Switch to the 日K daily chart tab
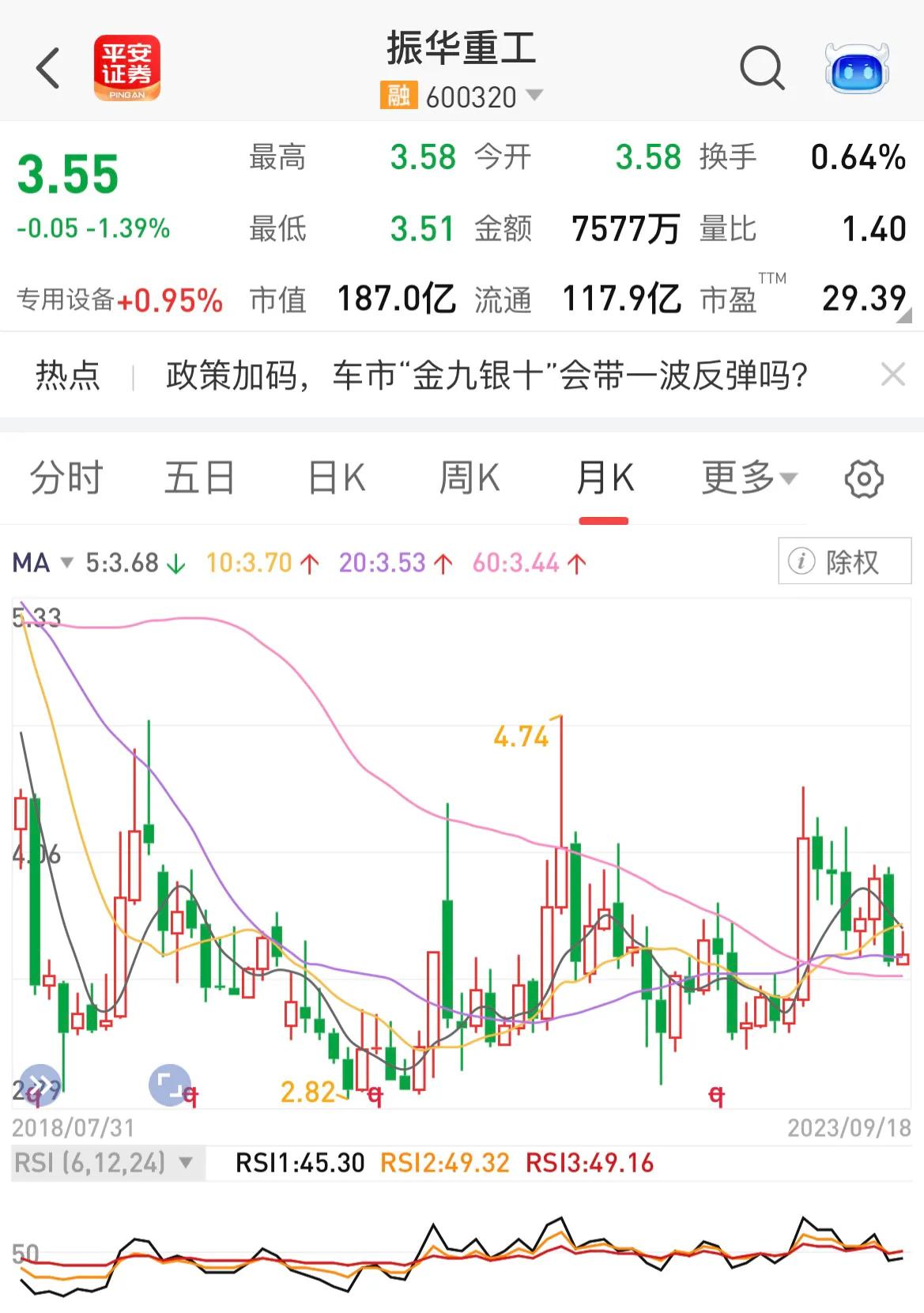The height and width of the screenshot is (1313, 924). point(338,477)
